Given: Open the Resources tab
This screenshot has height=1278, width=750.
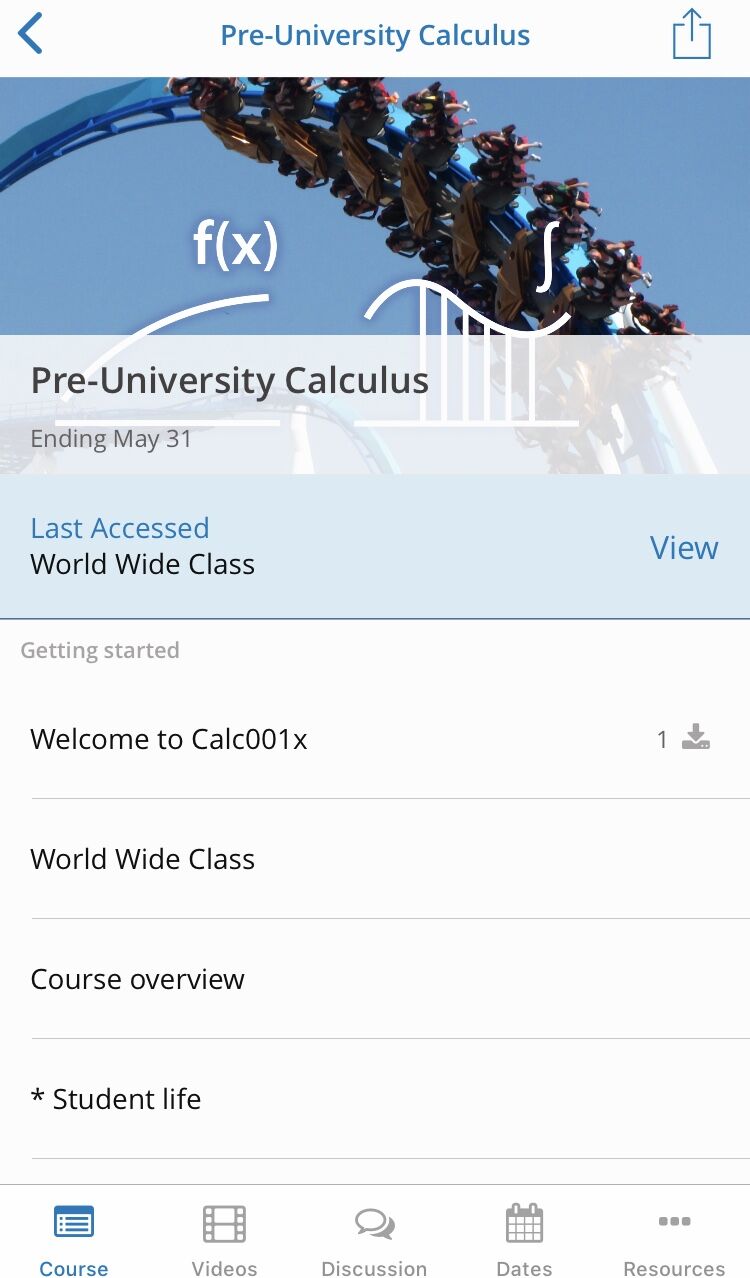Looking at the screenshot, I should click(674, 1238).
